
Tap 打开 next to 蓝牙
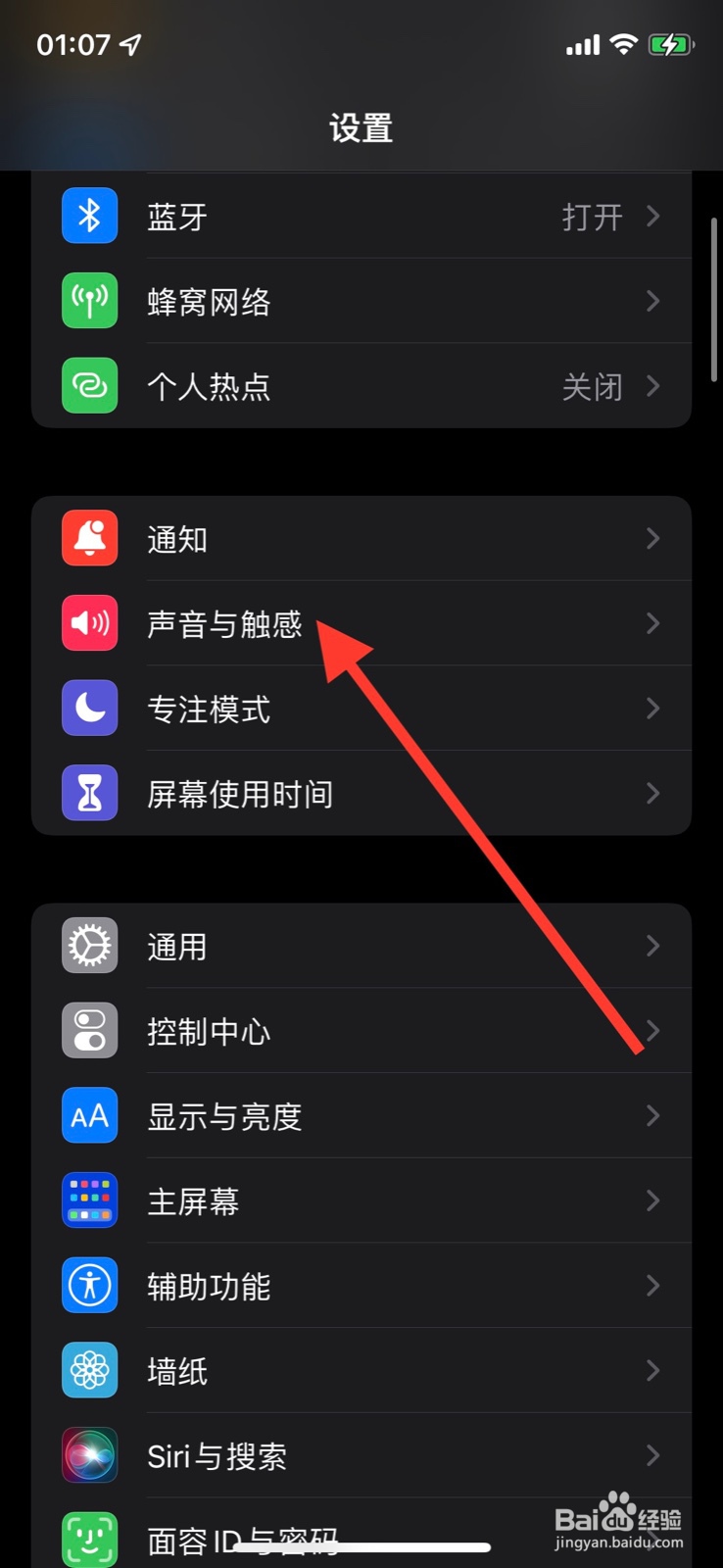click(593, 216)
